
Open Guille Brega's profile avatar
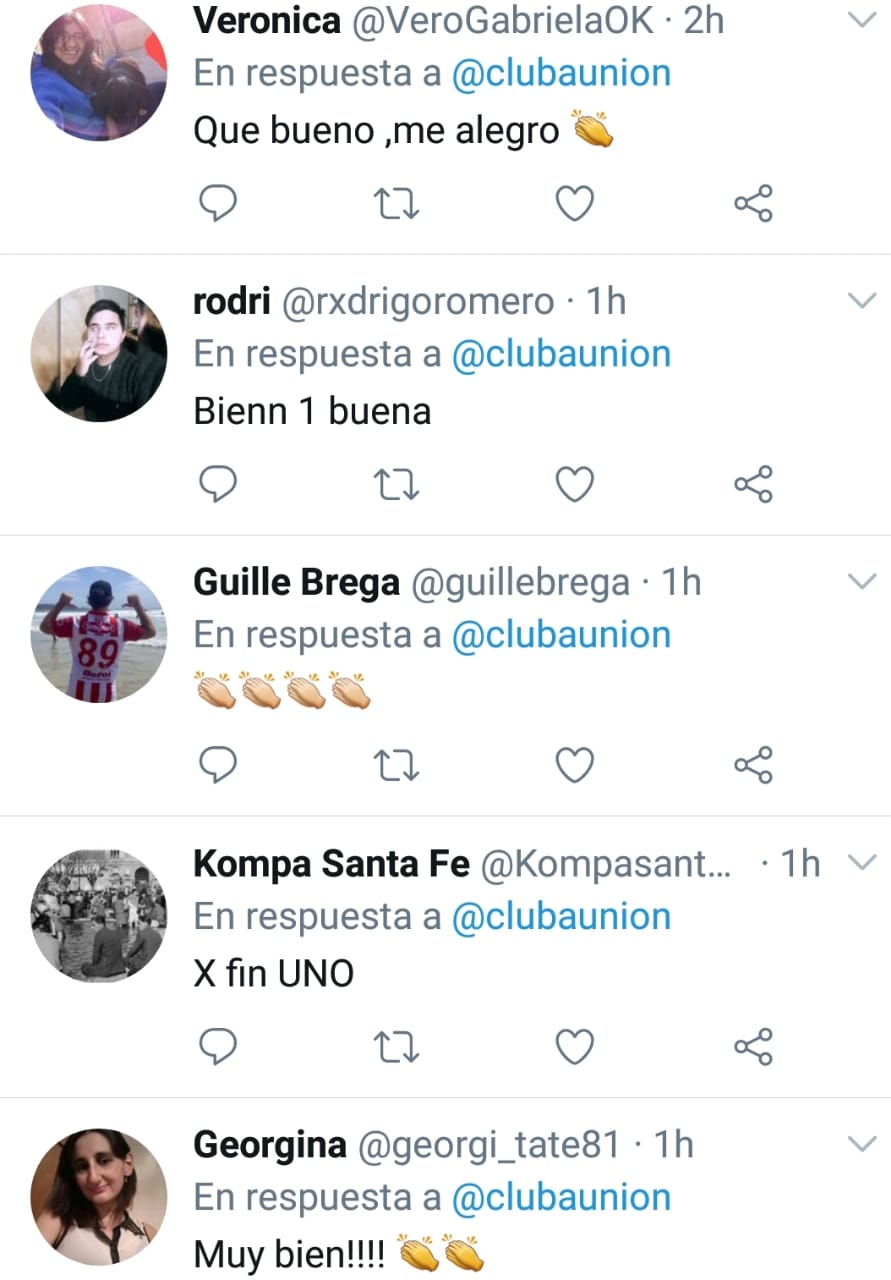(99, 634)
